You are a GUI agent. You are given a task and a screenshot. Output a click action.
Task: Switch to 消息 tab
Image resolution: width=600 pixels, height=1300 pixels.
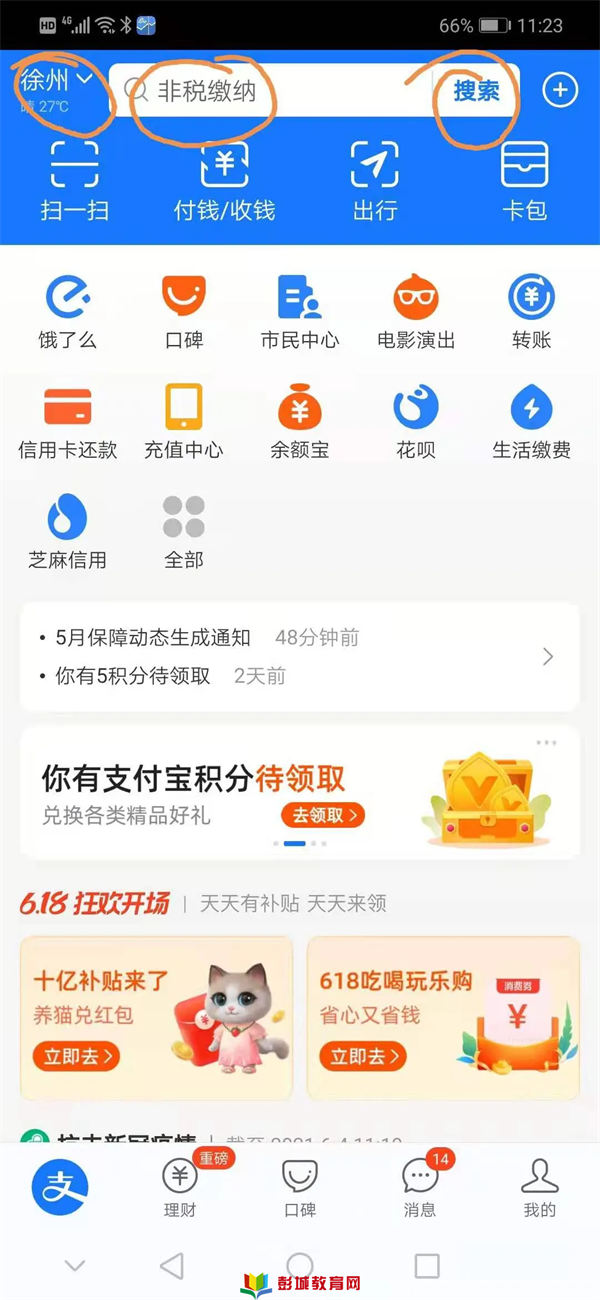pos(420,1188)
